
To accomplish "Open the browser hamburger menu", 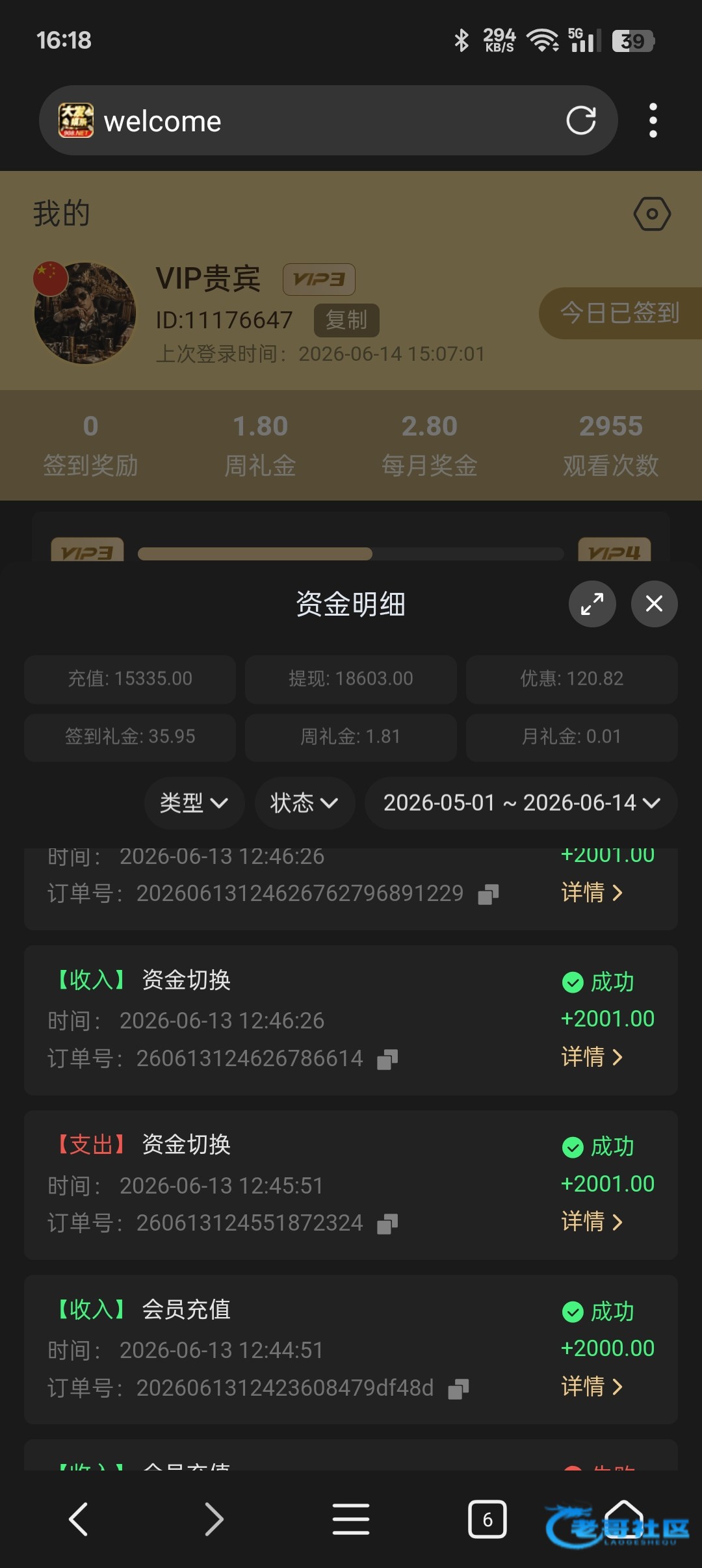I will pos(351,1519).
